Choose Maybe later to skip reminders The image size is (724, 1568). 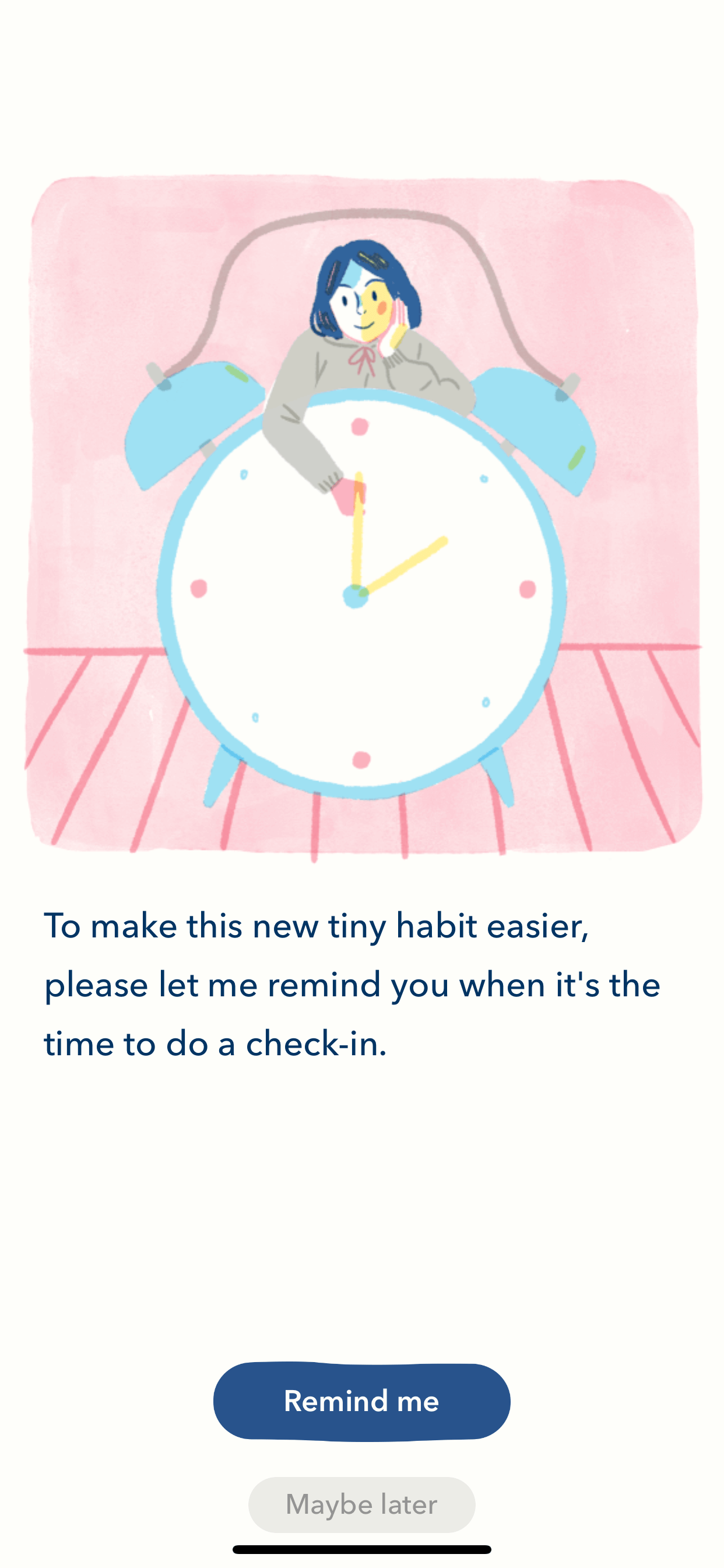pos(361,1504)
